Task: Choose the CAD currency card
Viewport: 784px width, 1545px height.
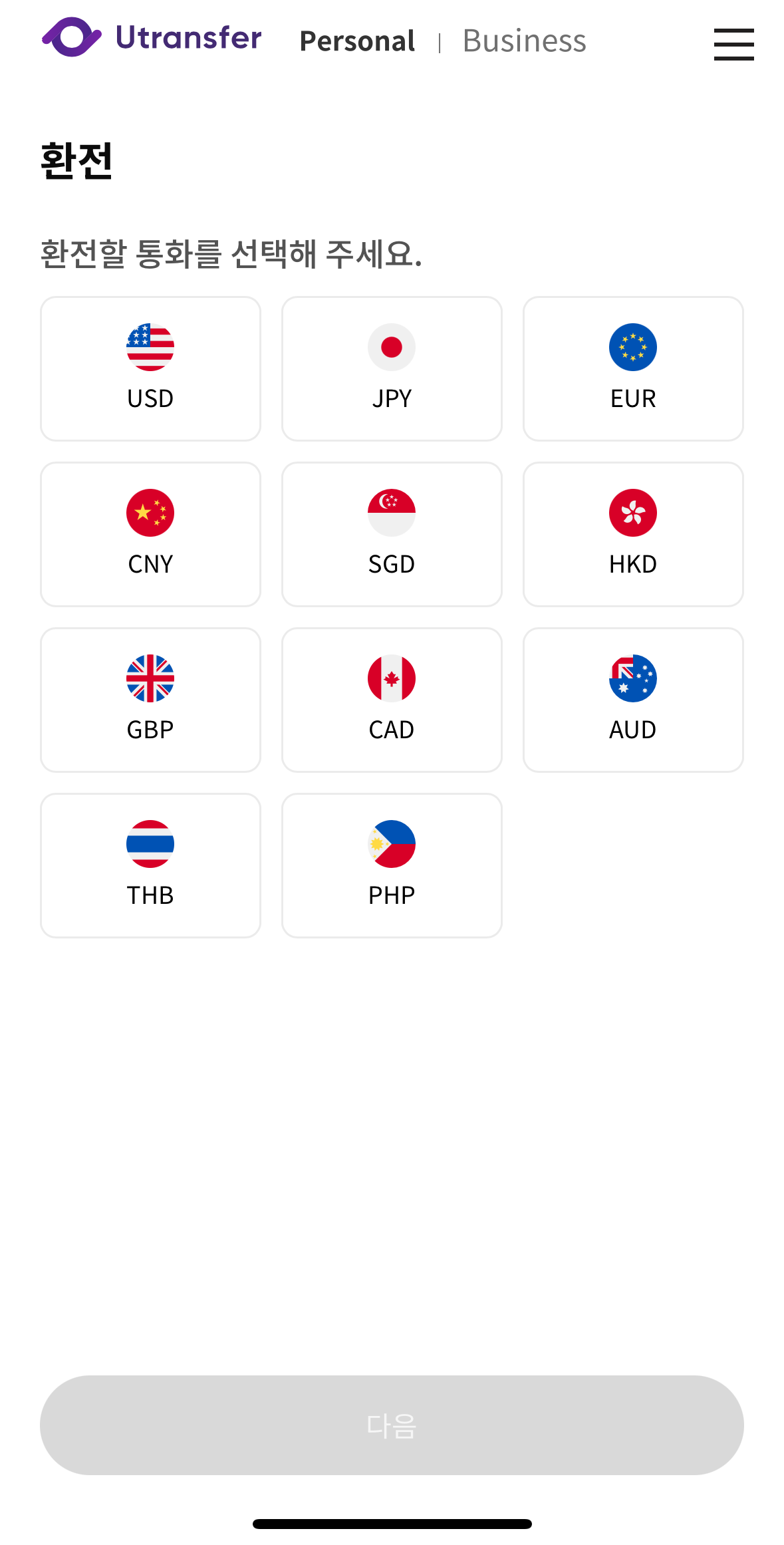Action: [x=392, y=700]
